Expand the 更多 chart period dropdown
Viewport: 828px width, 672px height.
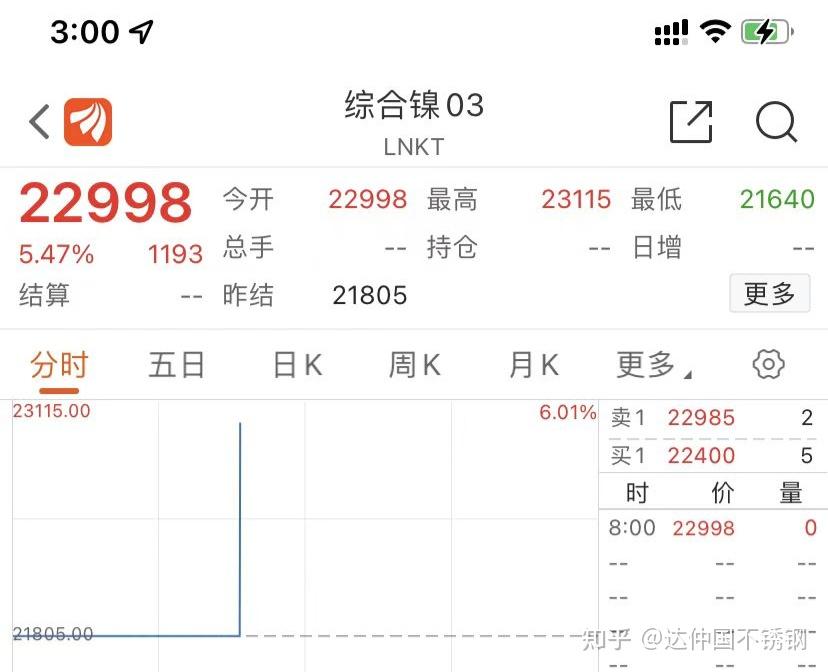click(652, 365)
